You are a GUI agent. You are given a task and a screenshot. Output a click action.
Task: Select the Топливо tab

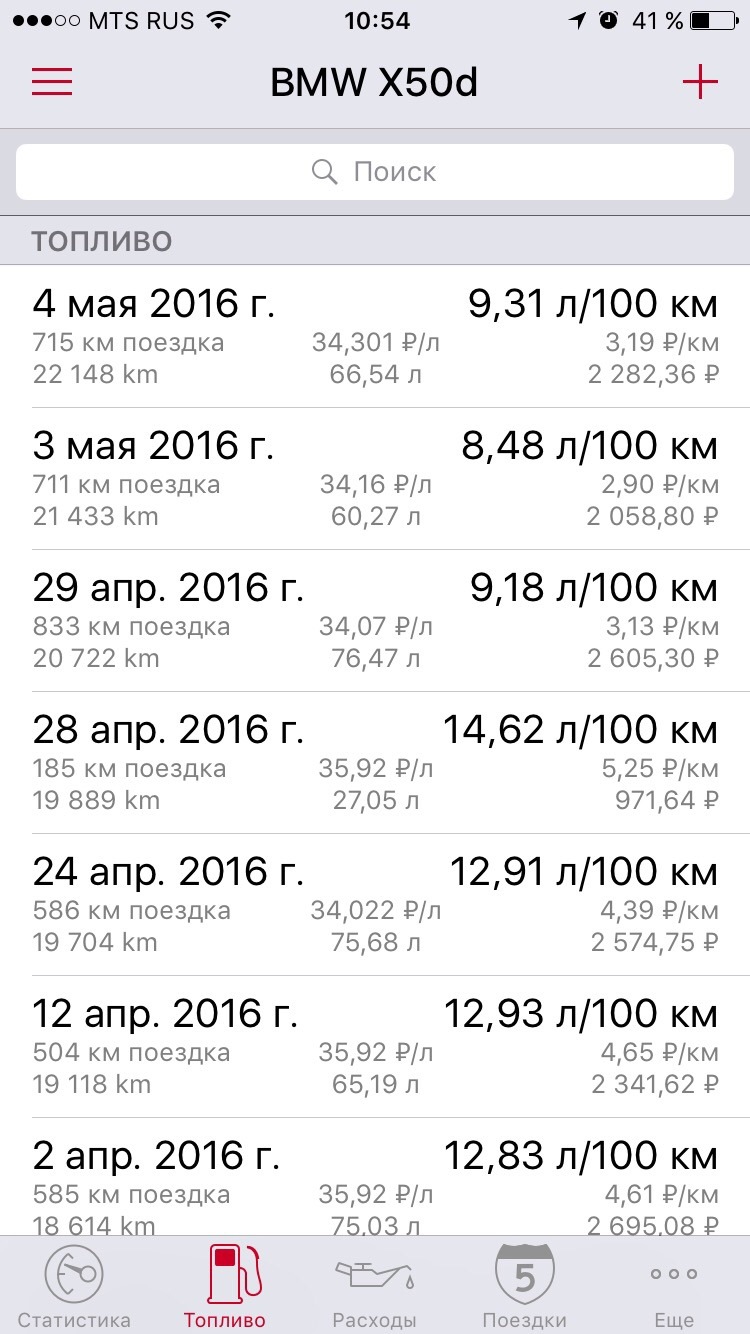coord(225,1286)
